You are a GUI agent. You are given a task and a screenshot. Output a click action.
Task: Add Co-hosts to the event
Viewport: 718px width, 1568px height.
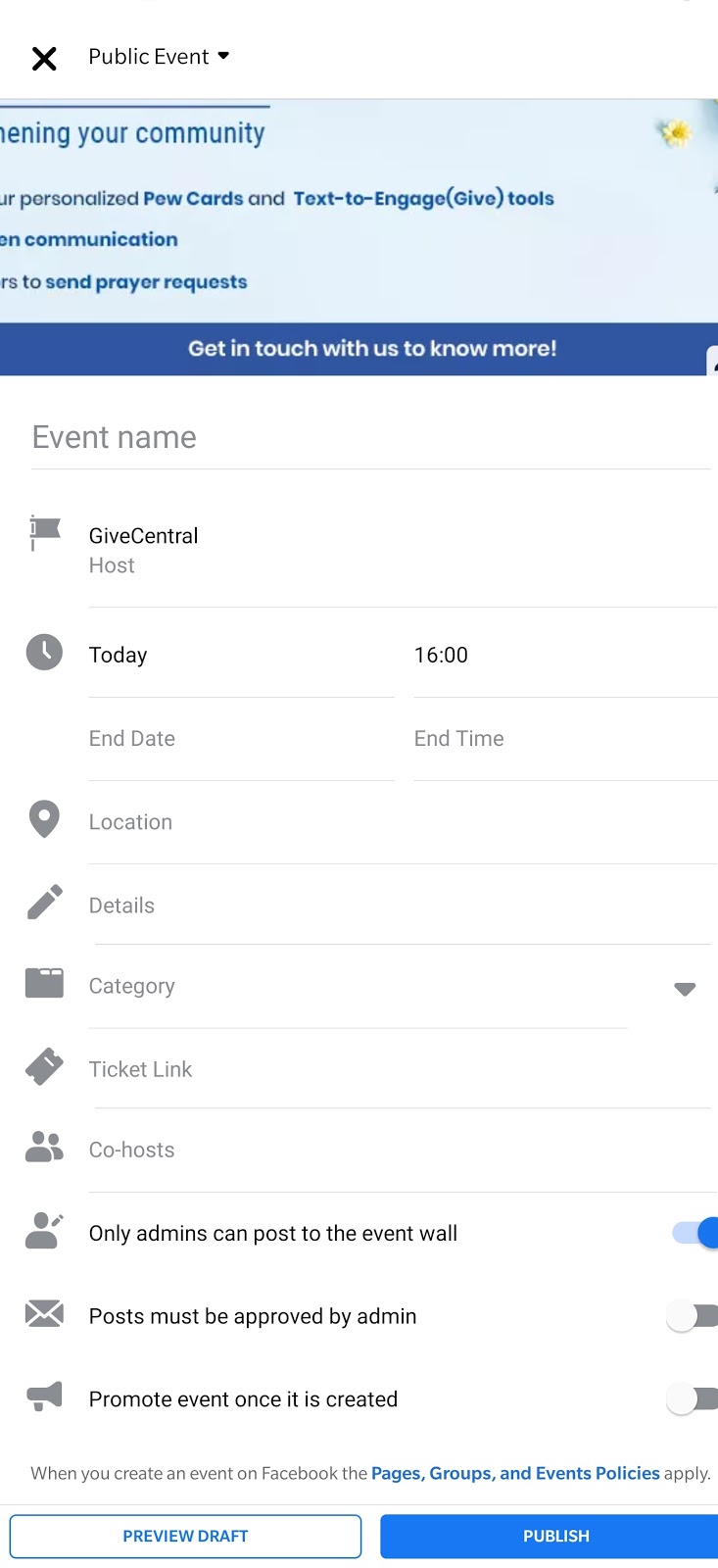[x=402, y=1150]
